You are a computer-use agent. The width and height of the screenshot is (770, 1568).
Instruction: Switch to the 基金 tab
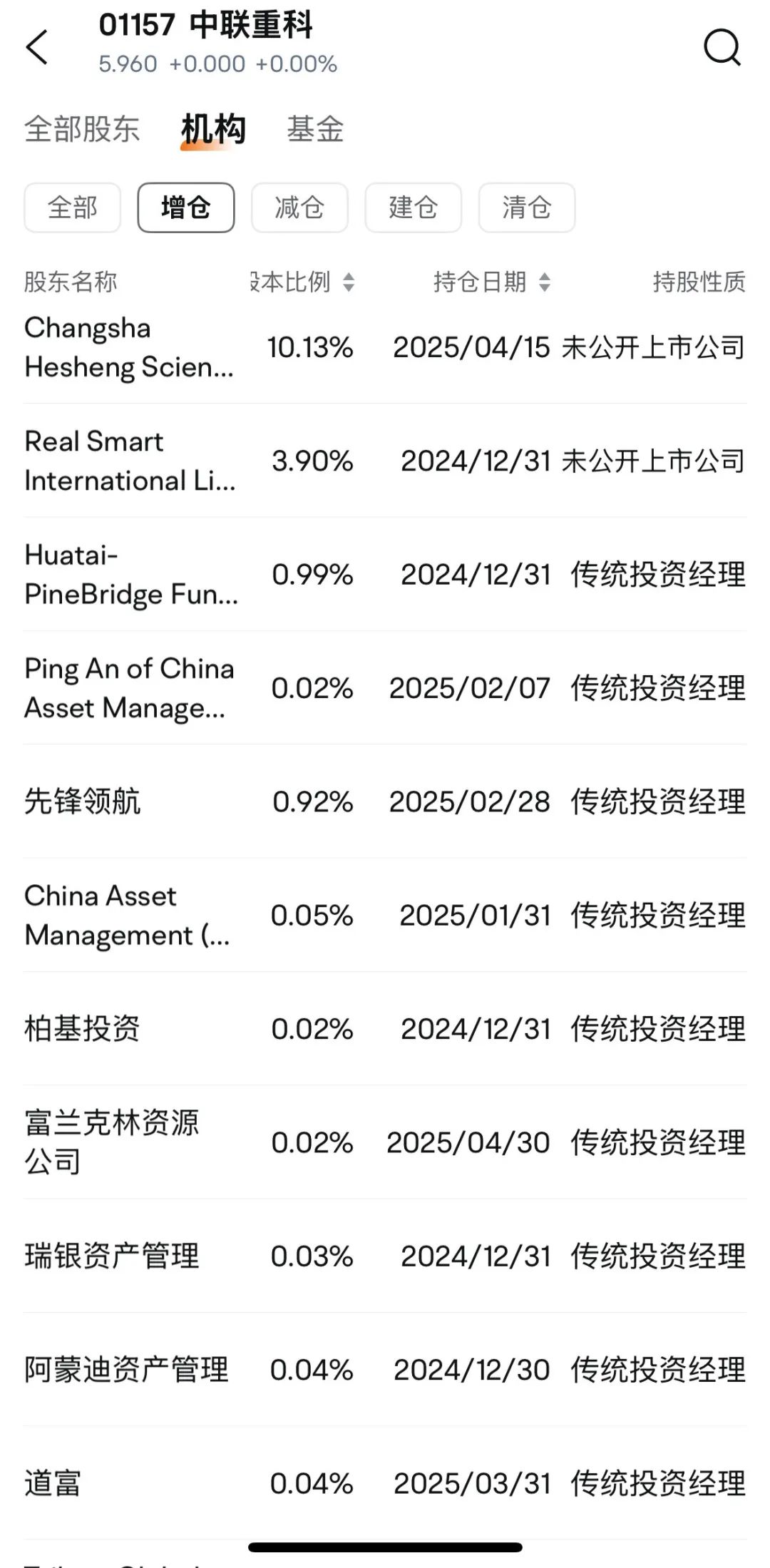(x=315, y=129)
